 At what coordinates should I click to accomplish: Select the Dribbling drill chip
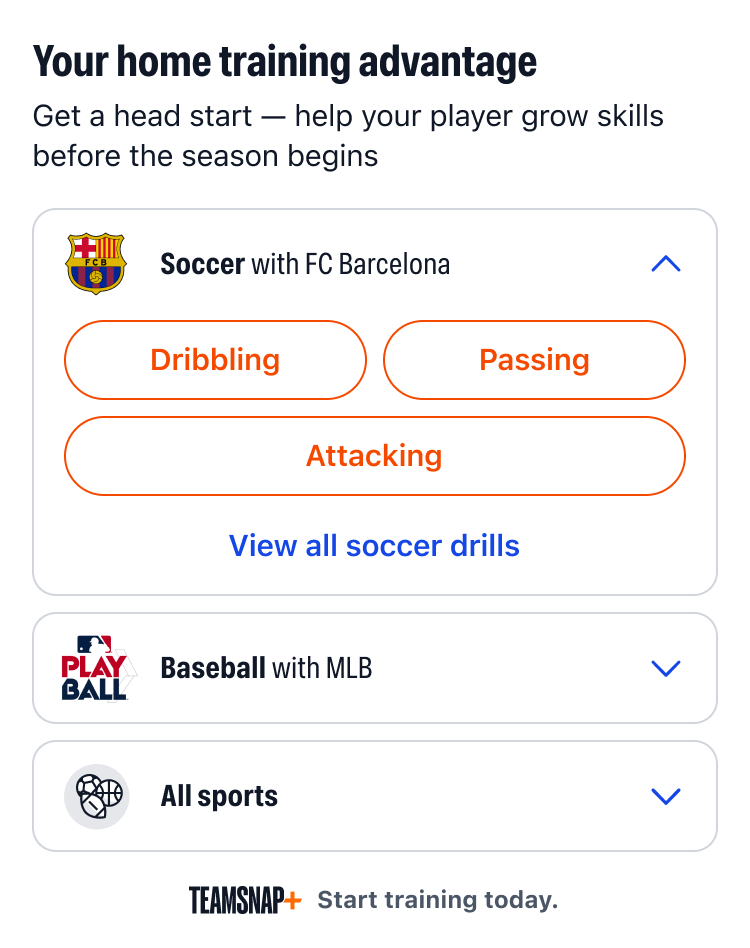[215, 360]
